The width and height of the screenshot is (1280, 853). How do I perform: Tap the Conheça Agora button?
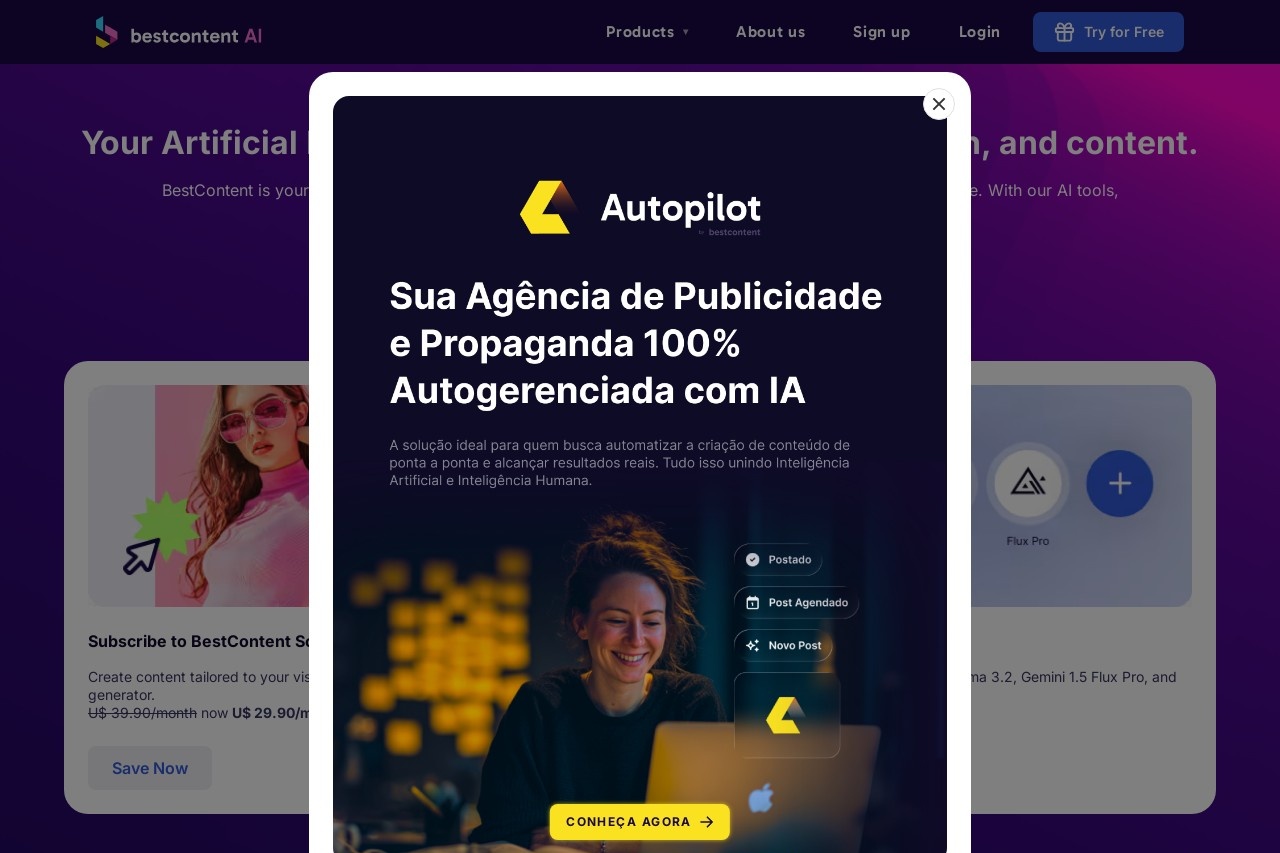639,822
